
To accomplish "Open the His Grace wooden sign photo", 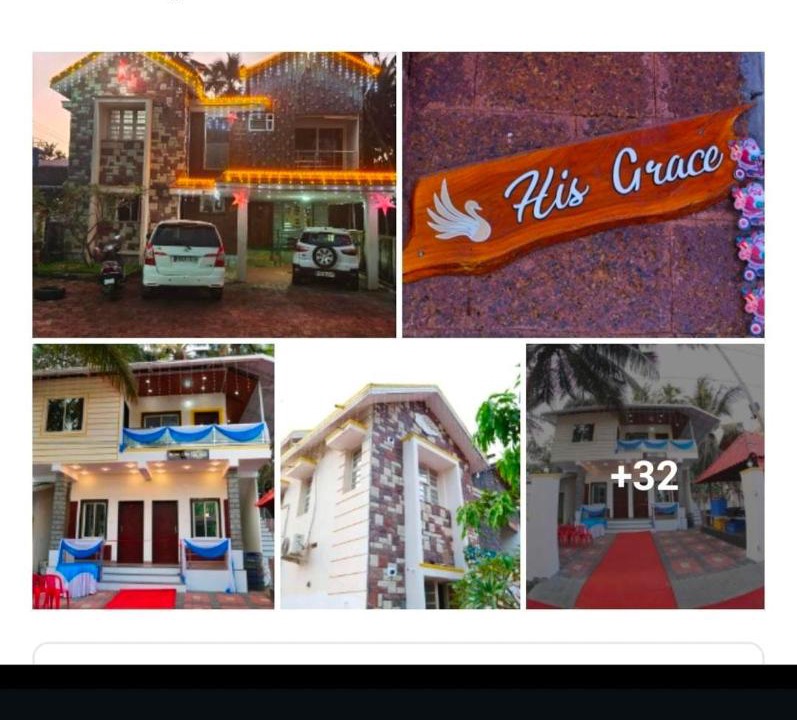I will tap(583, 194).
